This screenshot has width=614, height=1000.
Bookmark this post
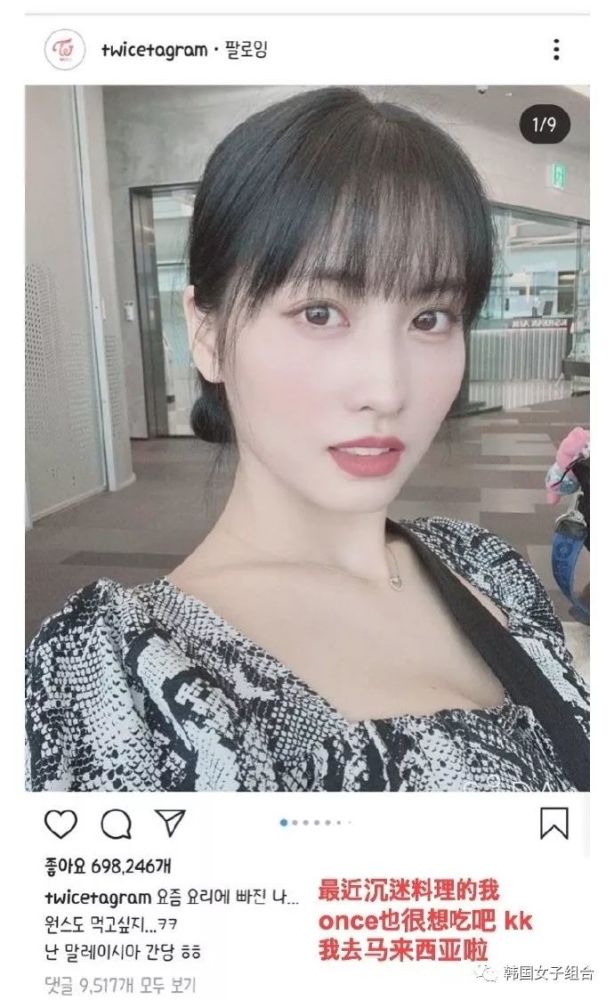point(554,823)
